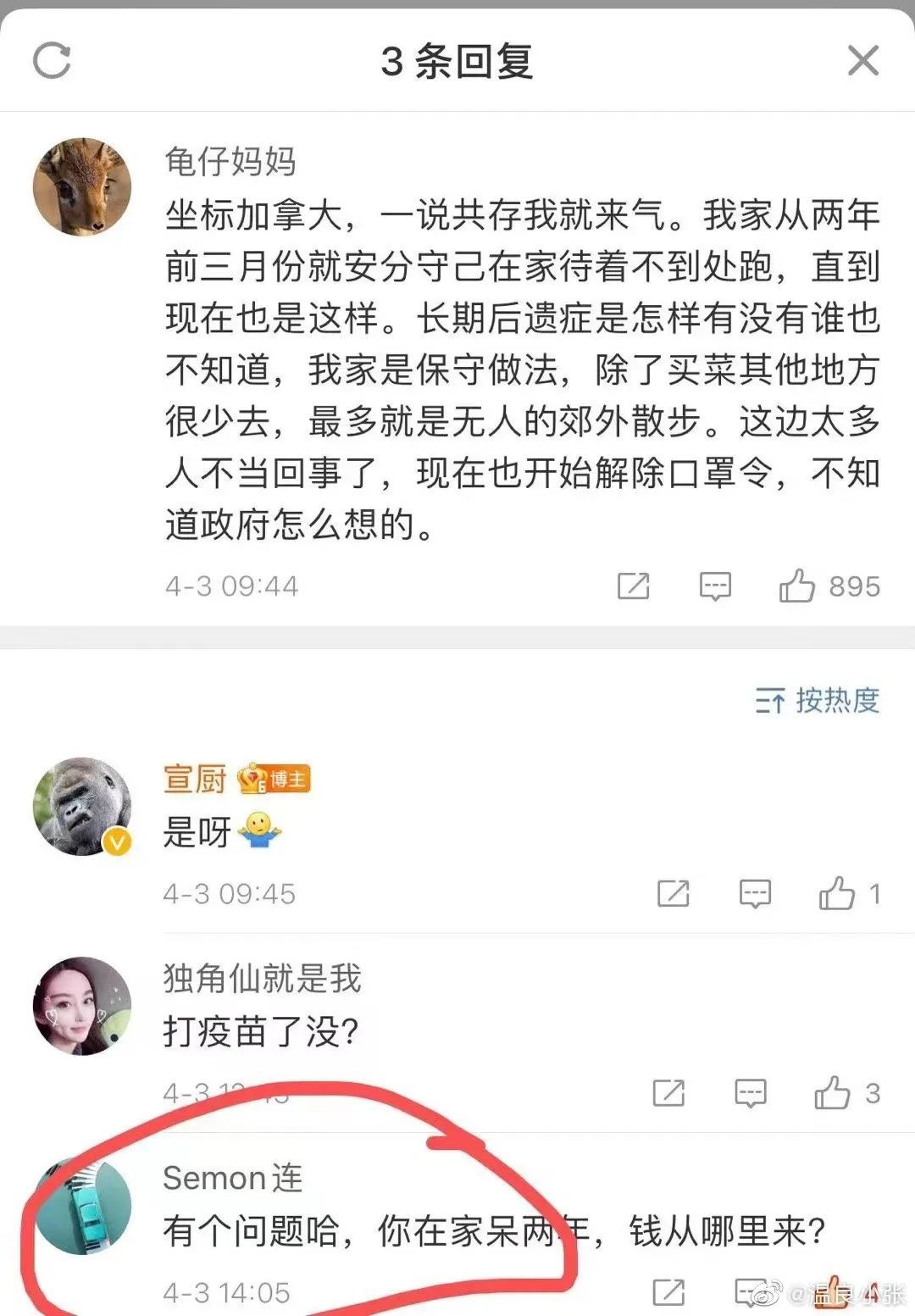Image resolution: width=915 pixels, height=1316 pixels.
Task: Comment on 宣厨's reply
Action: click(755, 893)
